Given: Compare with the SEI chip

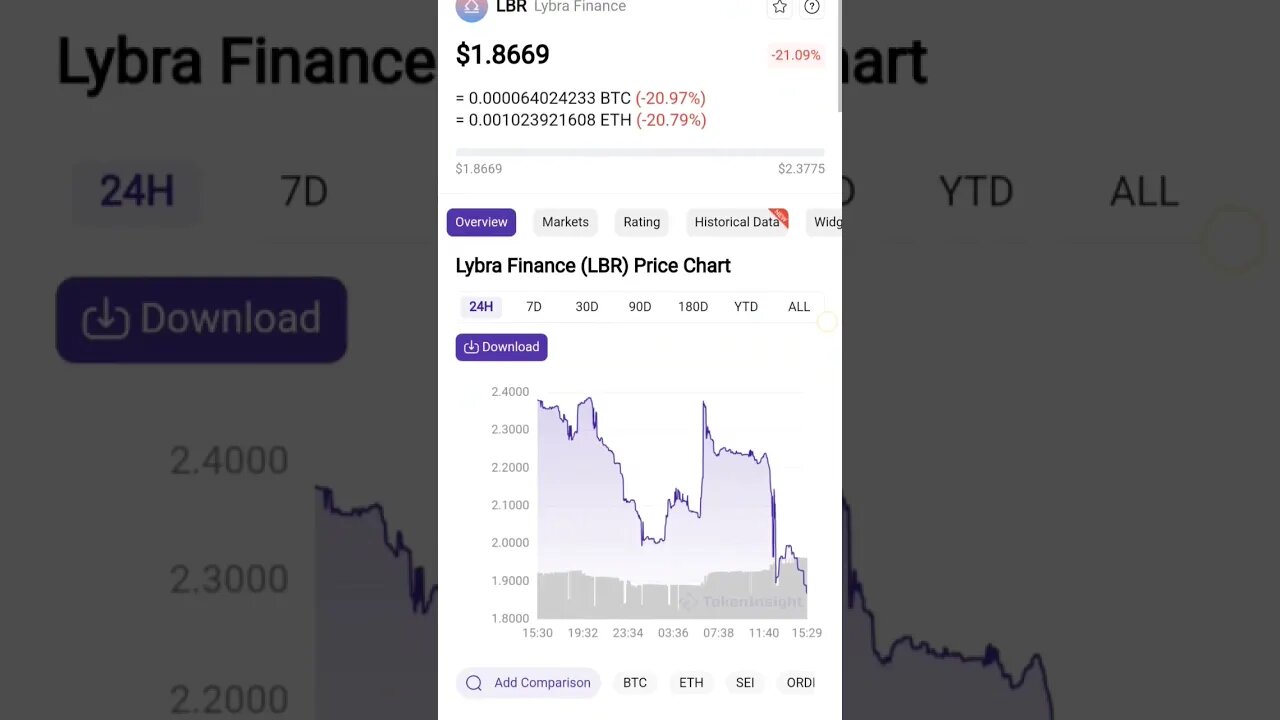Looking at the screenshot, I should coord(745,683).
